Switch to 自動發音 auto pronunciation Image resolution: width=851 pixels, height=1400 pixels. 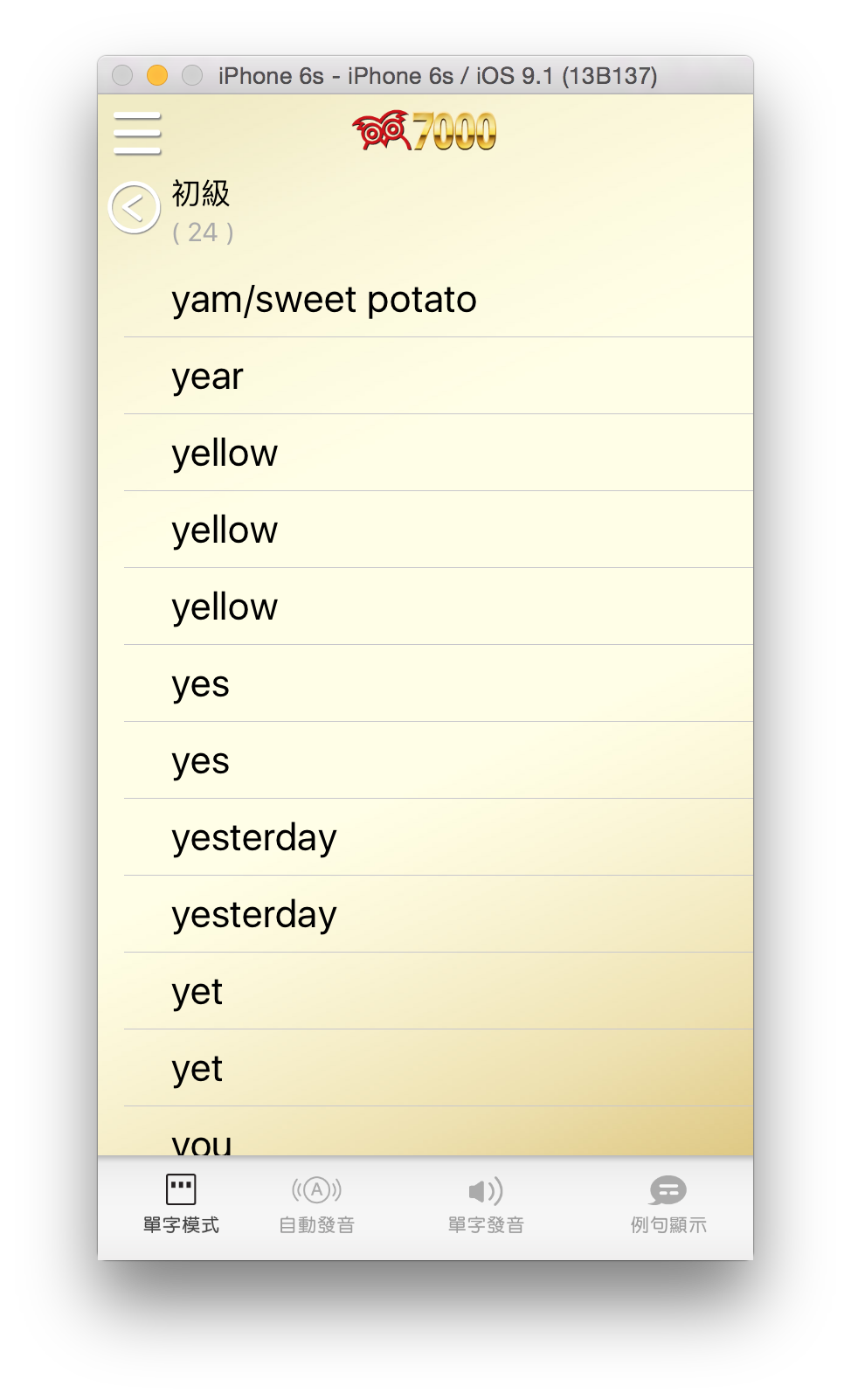(316, 1204)
